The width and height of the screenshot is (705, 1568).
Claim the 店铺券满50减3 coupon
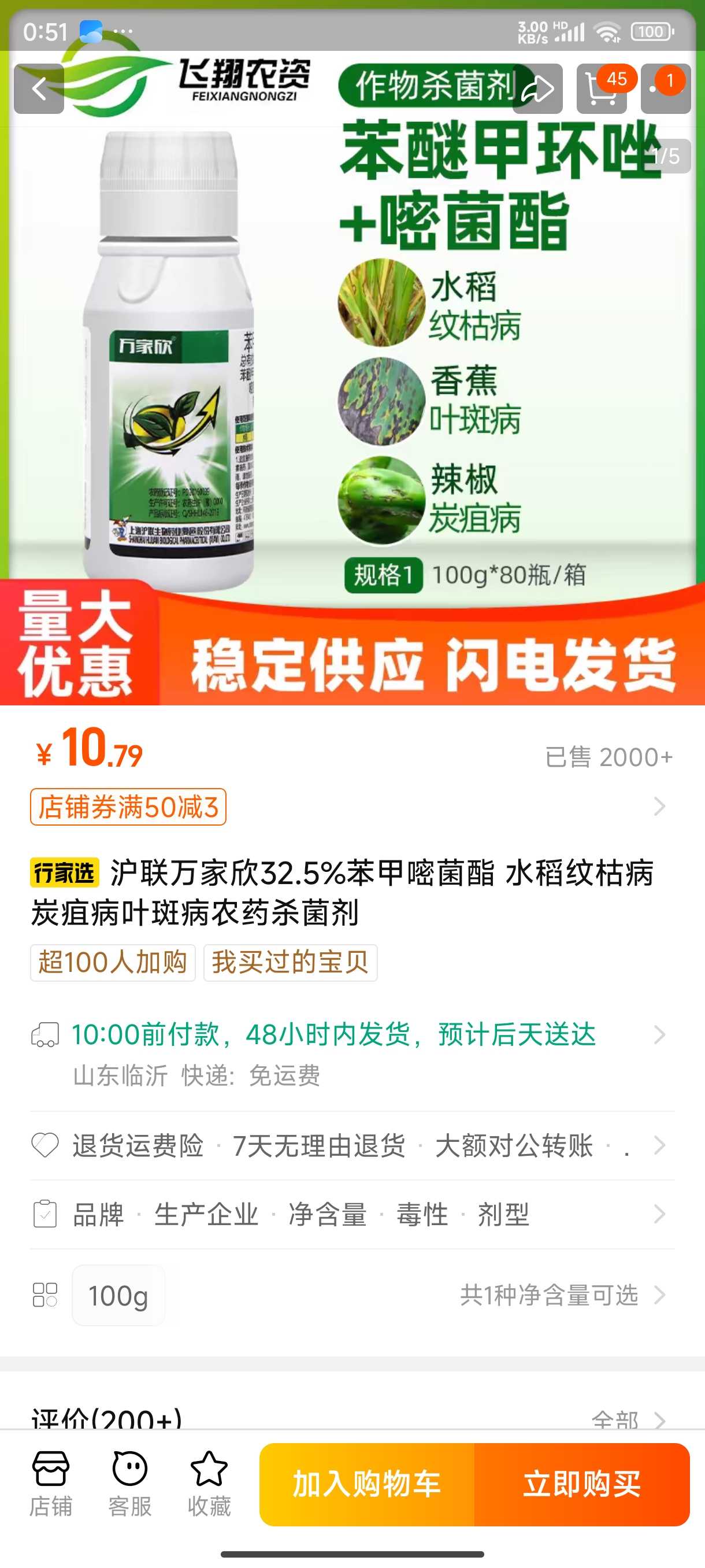(128, 807)
